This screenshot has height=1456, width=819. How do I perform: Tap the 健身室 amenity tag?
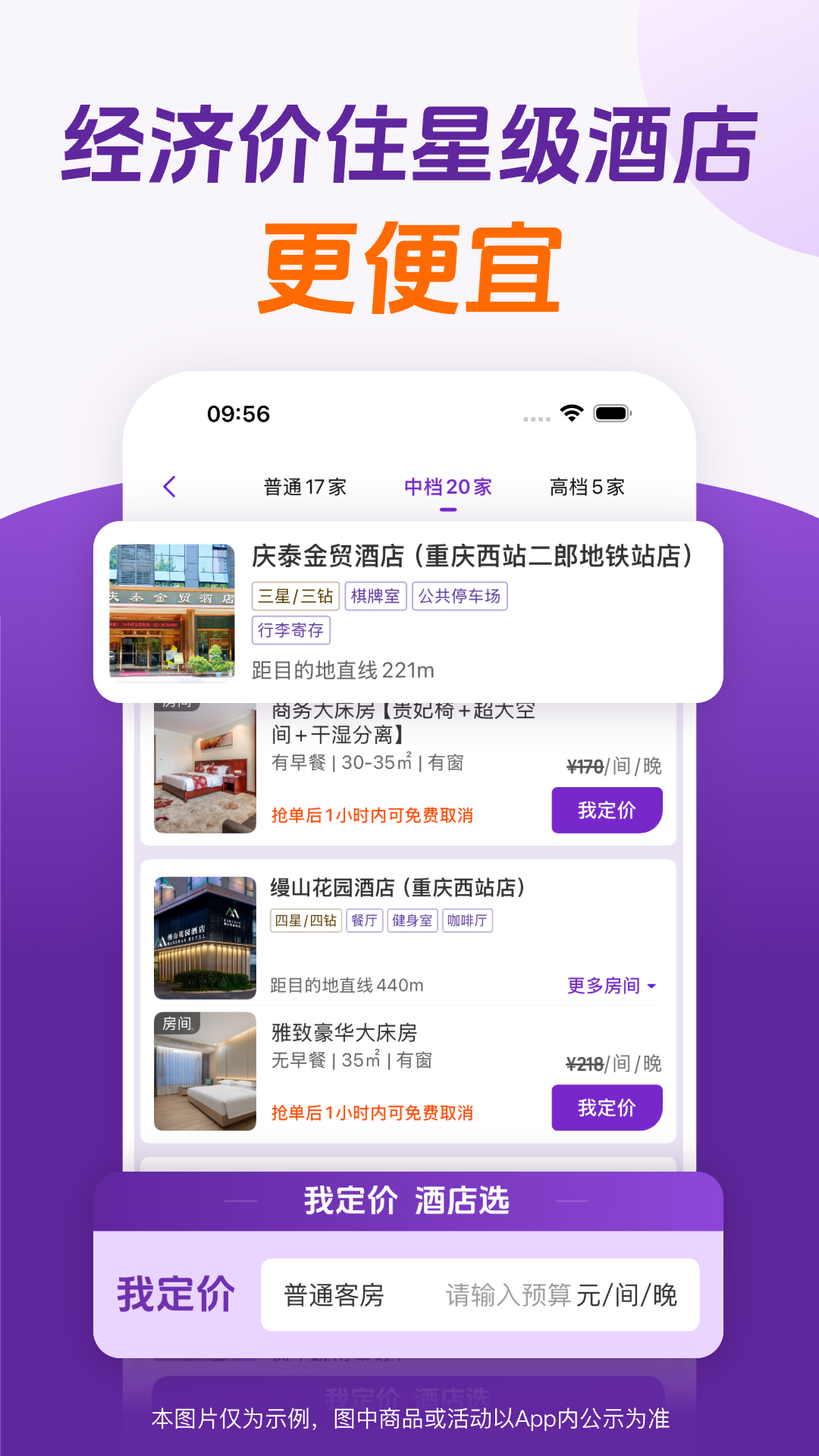[x=412, y=920]
